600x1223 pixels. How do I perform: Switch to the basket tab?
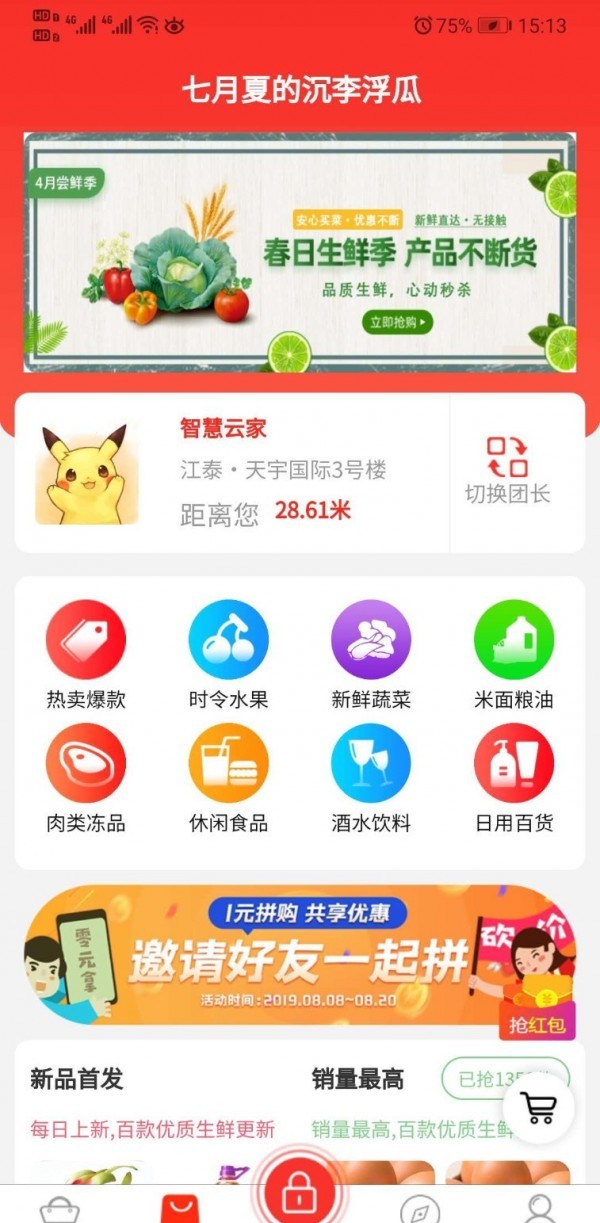pos(59,1208)
